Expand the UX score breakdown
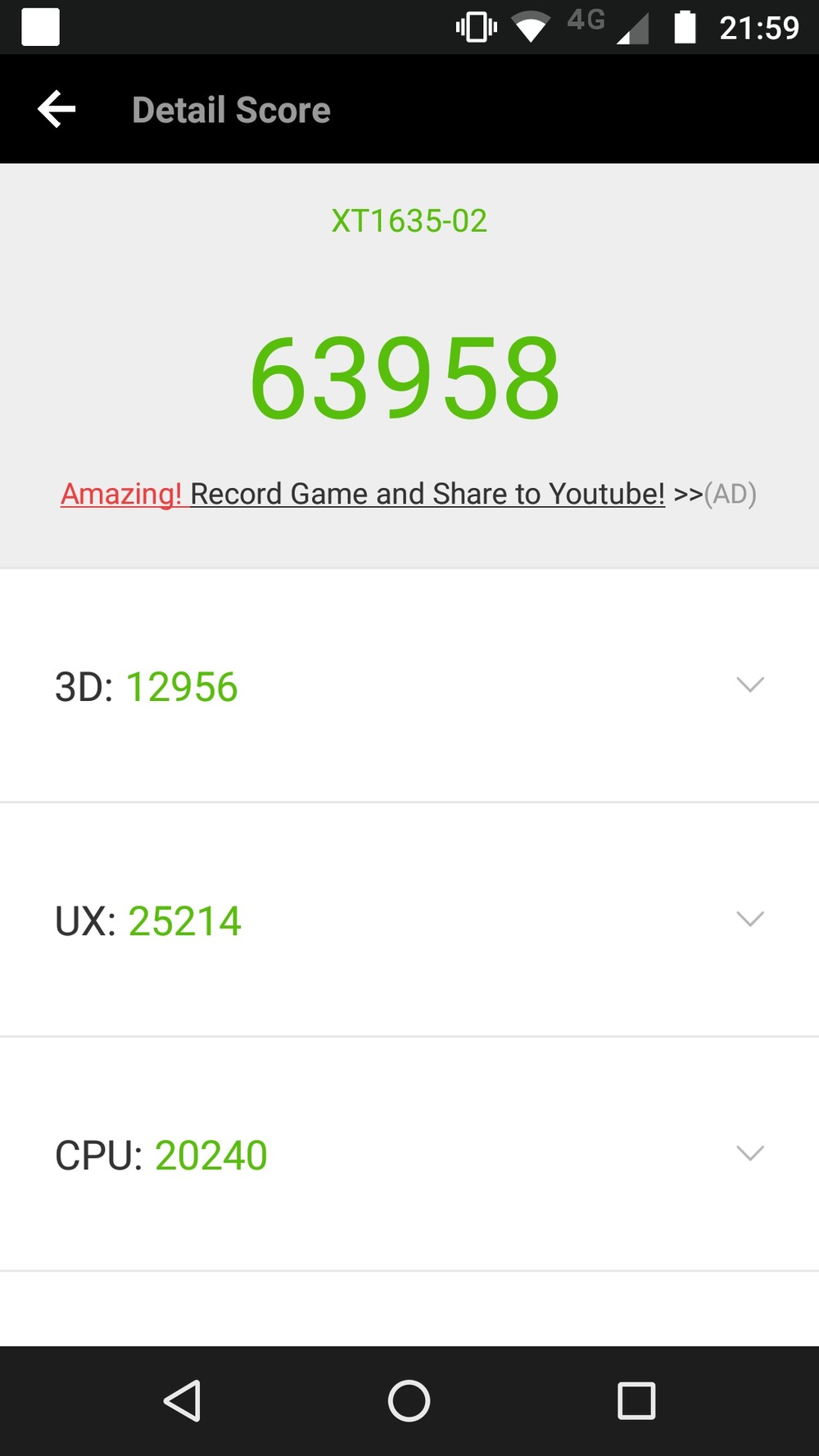Image resolution: width=819 pixels, height=1456 pixels. 409,920
